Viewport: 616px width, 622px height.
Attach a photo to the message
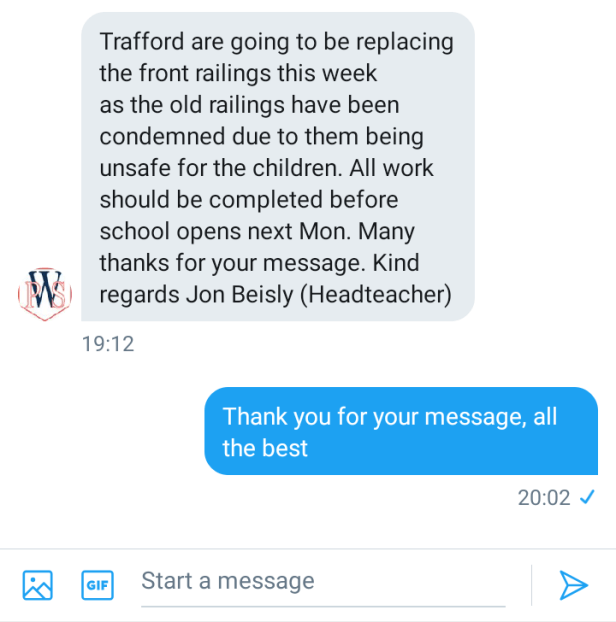coord(37,584)
